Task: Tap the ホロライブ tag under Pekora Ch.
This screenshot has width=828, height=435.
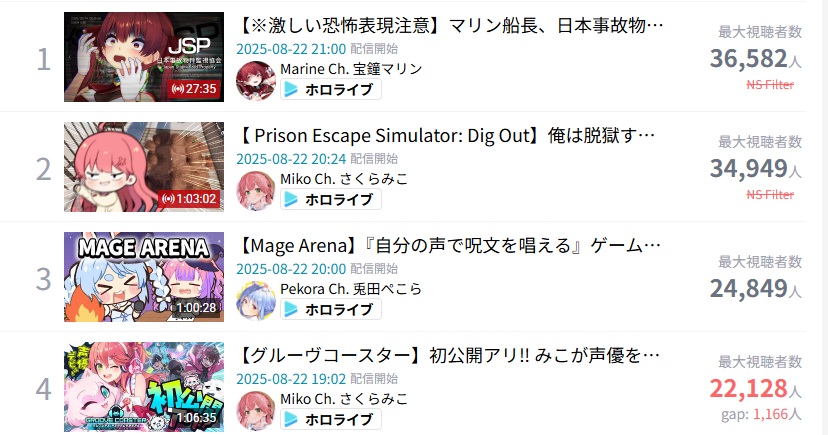Action: 331,310
